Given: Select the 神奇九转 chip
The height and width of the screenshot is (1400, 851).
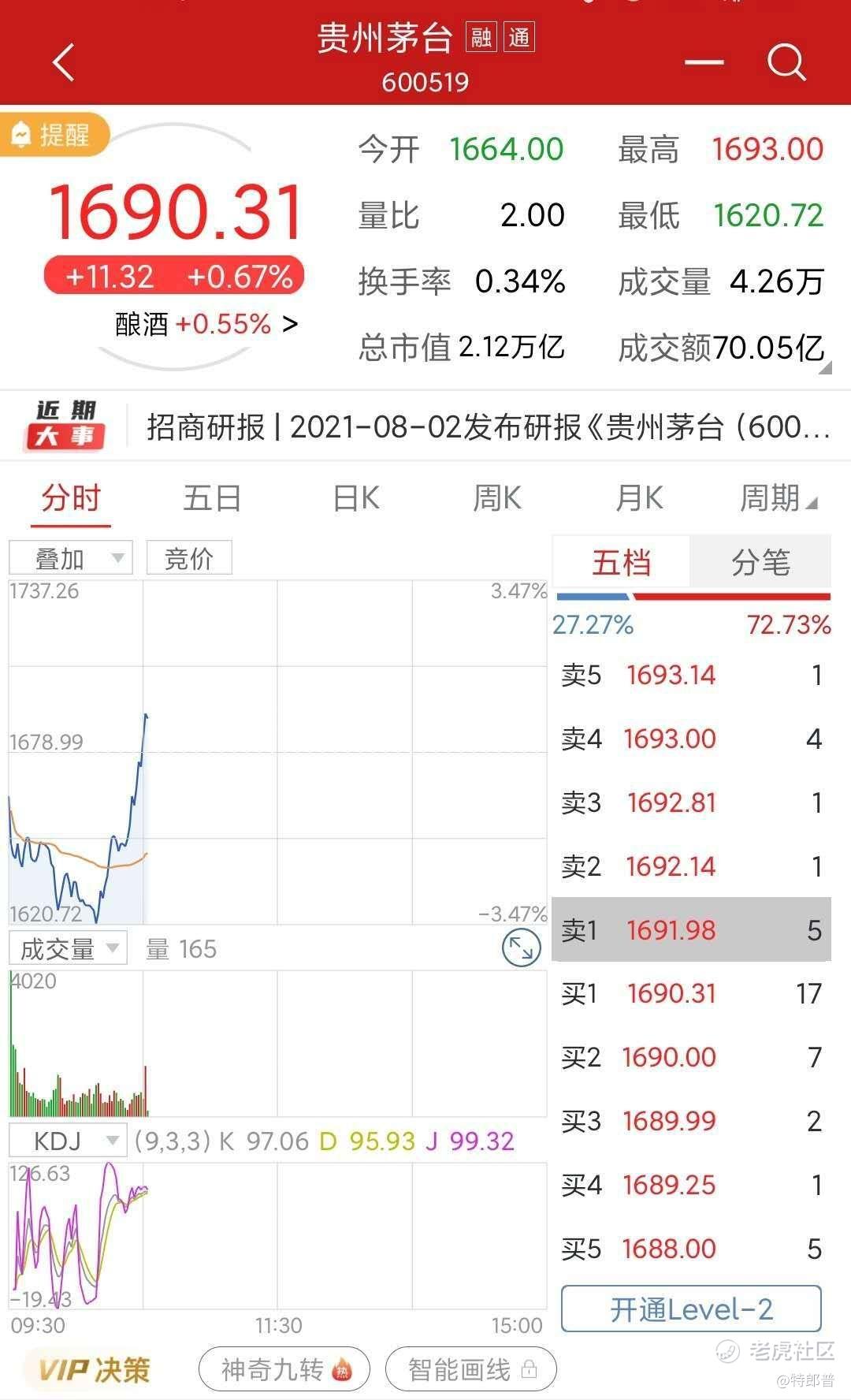Looking at the screenshot, I should [284, 1370].
